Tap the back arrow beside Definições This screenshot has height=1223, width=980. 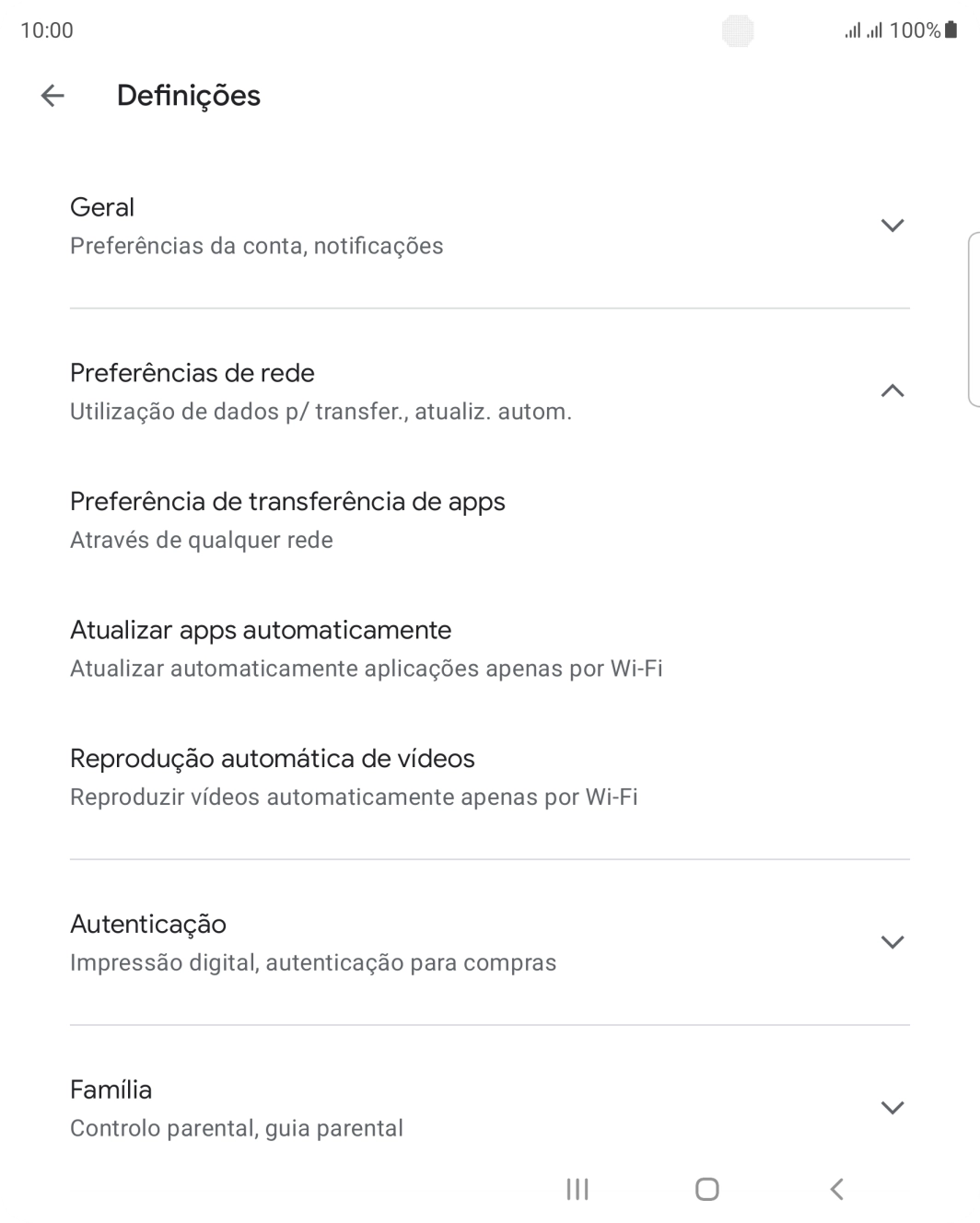point(52,96)
